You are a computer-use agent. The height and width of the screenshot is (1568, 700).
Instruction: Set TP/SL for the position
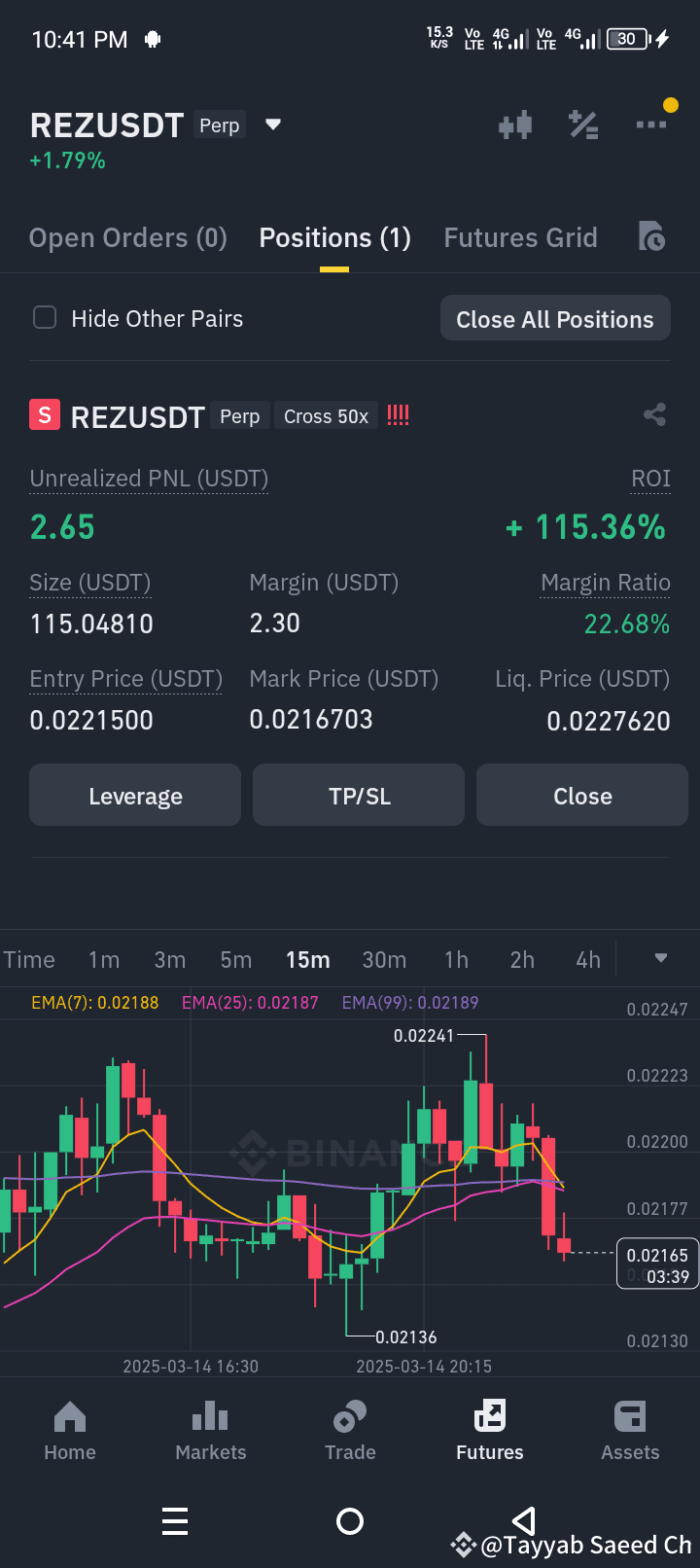pos(359,796)
